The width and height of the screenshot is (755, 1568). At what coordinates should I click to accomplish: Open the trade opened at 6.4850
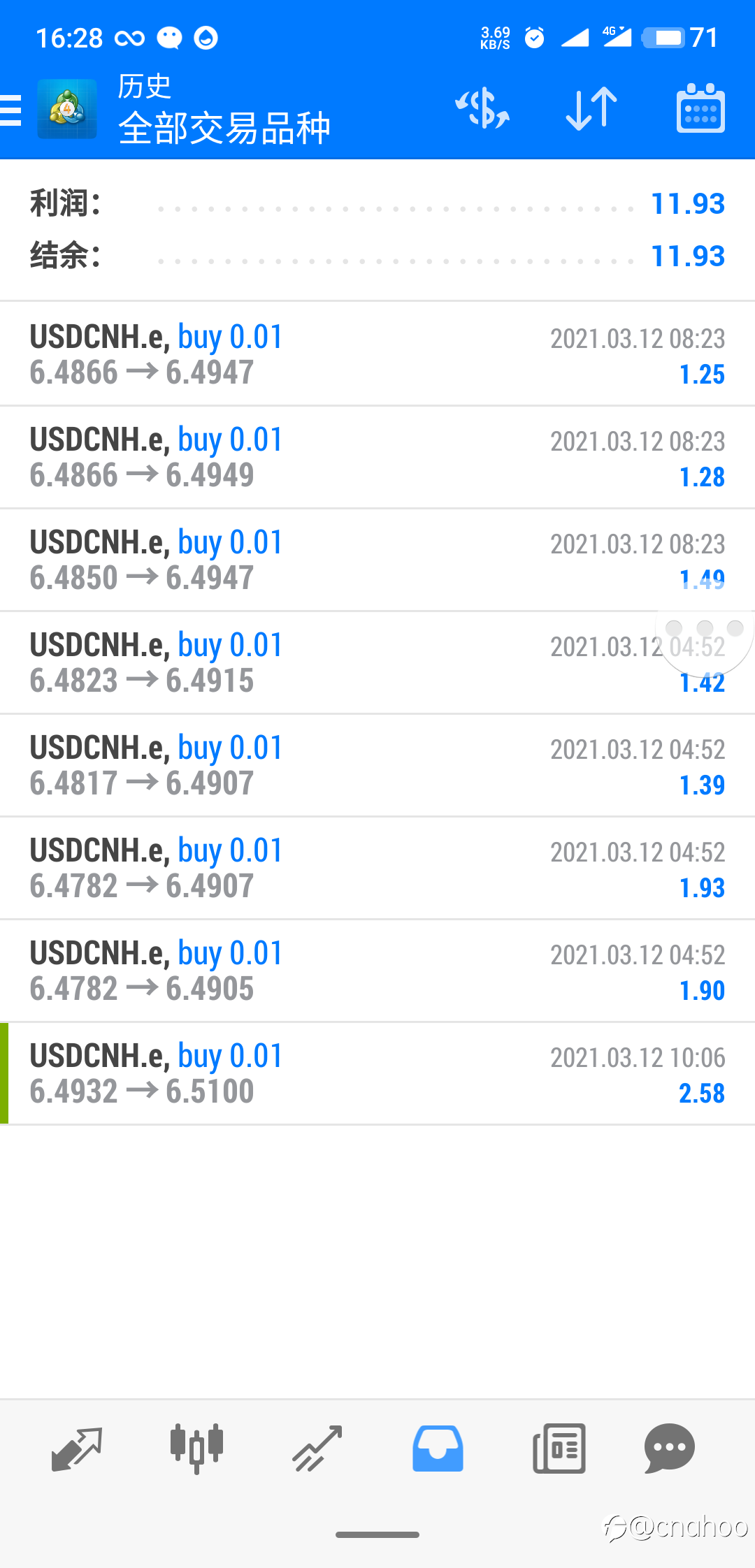click(x=377, y=560)
